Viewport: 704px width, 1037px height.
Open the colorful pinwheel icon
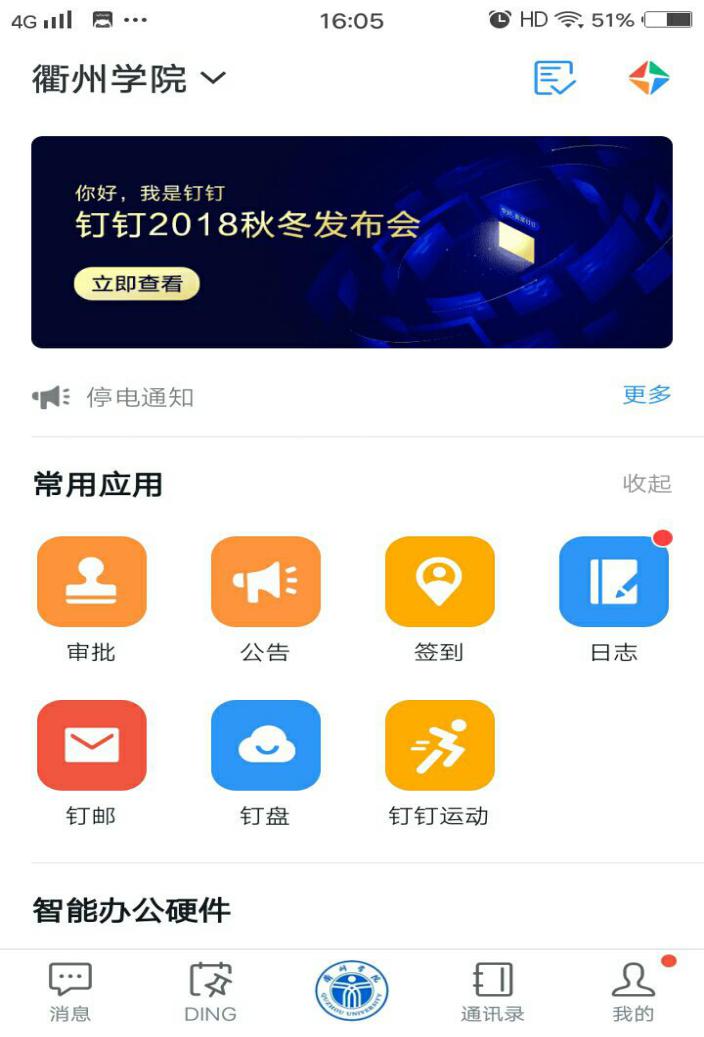pyautogui.click(x=648, y=78)
